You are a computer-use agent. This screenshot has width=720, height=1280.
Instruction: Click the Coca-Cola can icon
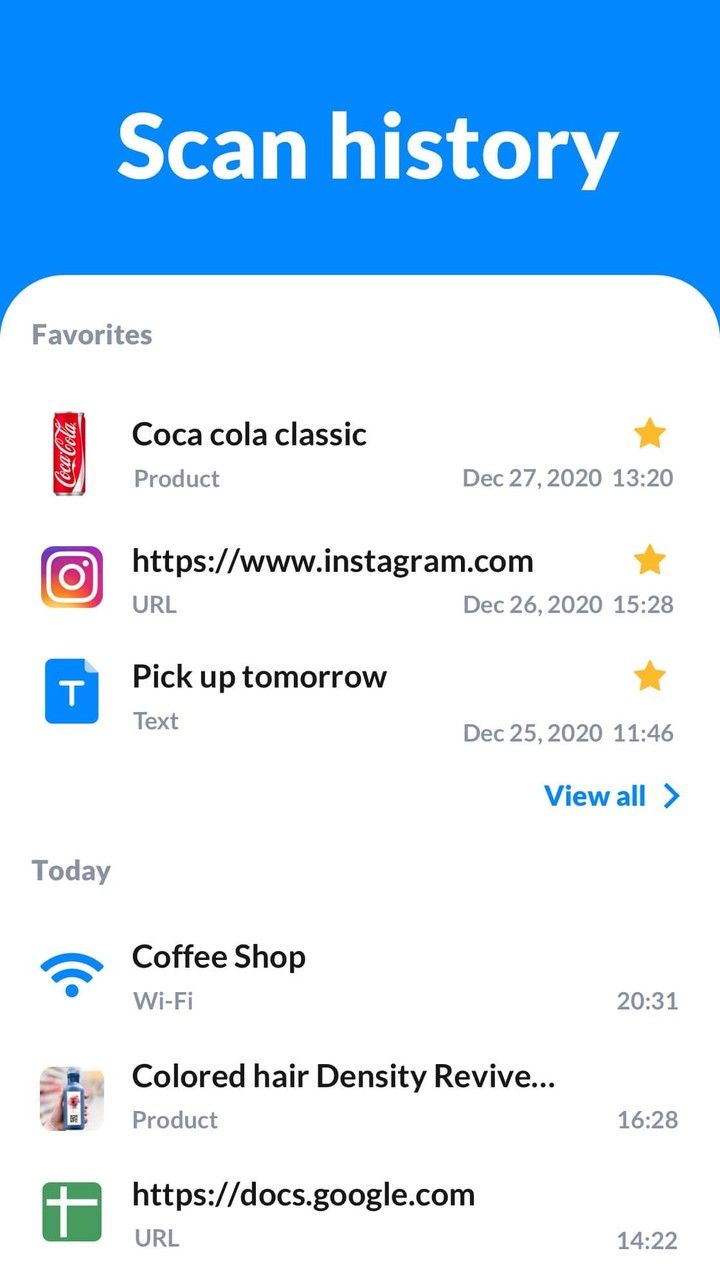click(x=71, y=453)
